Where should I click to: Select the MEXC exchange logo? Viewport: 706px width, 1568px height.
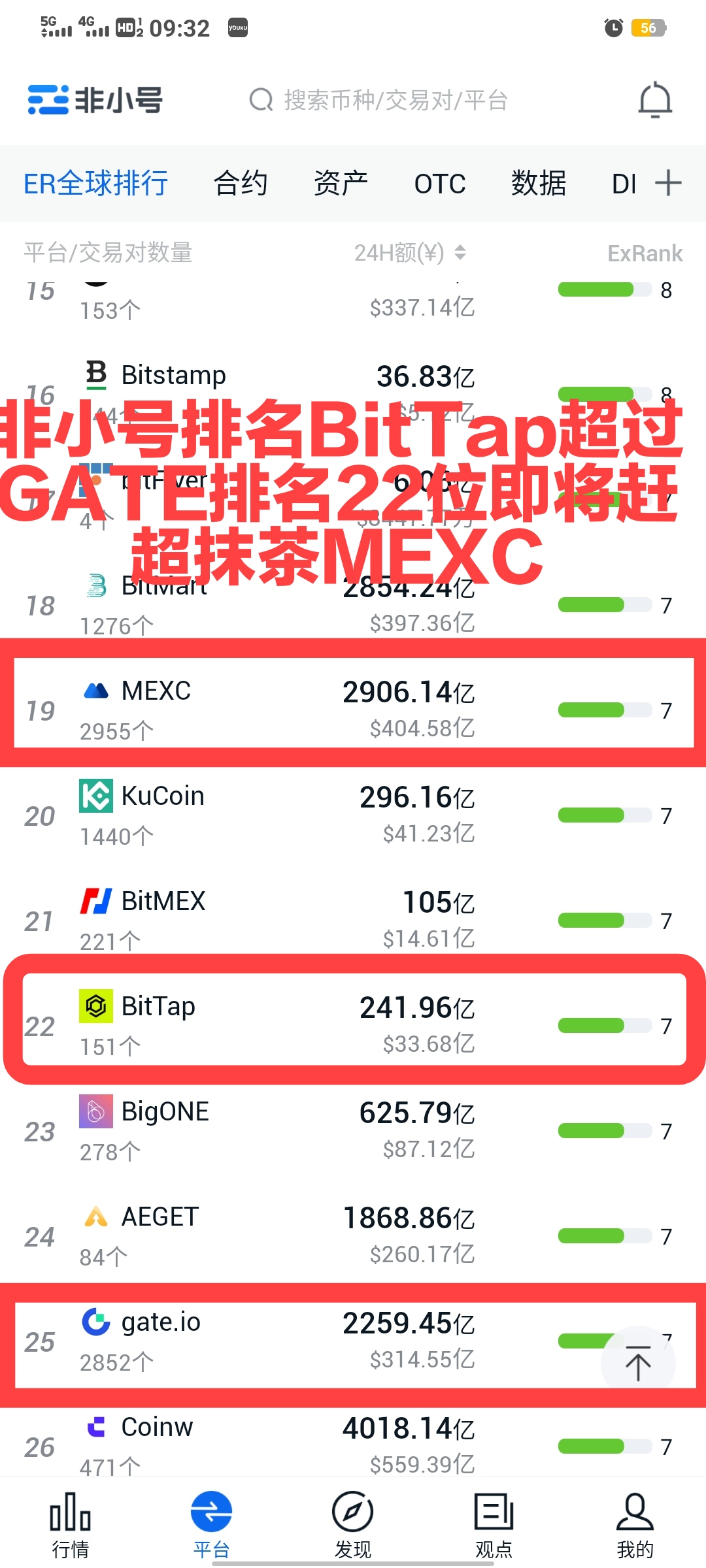[x=95, y=691]
